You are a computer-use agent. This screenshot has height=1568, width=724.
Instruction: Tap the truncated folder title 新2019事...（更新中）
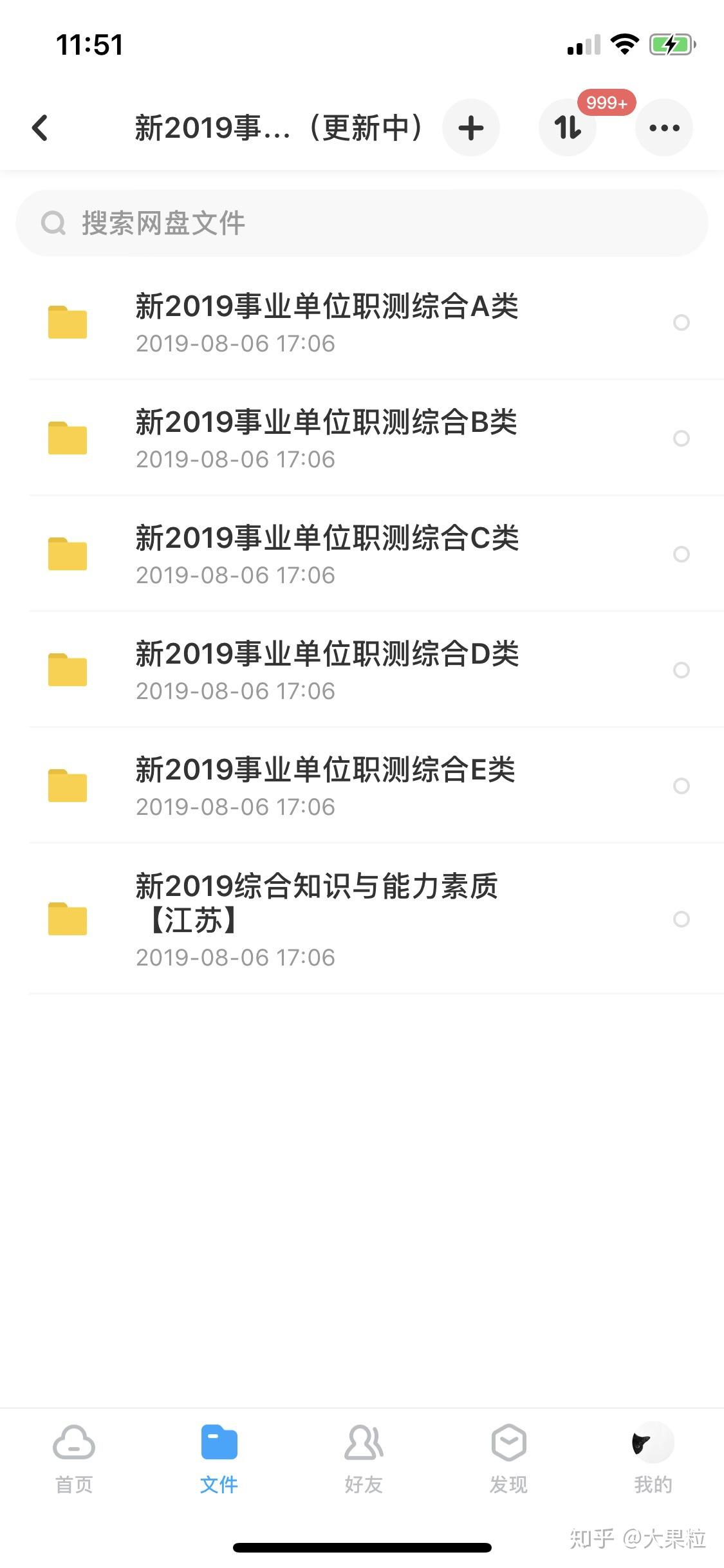(277, 127)
